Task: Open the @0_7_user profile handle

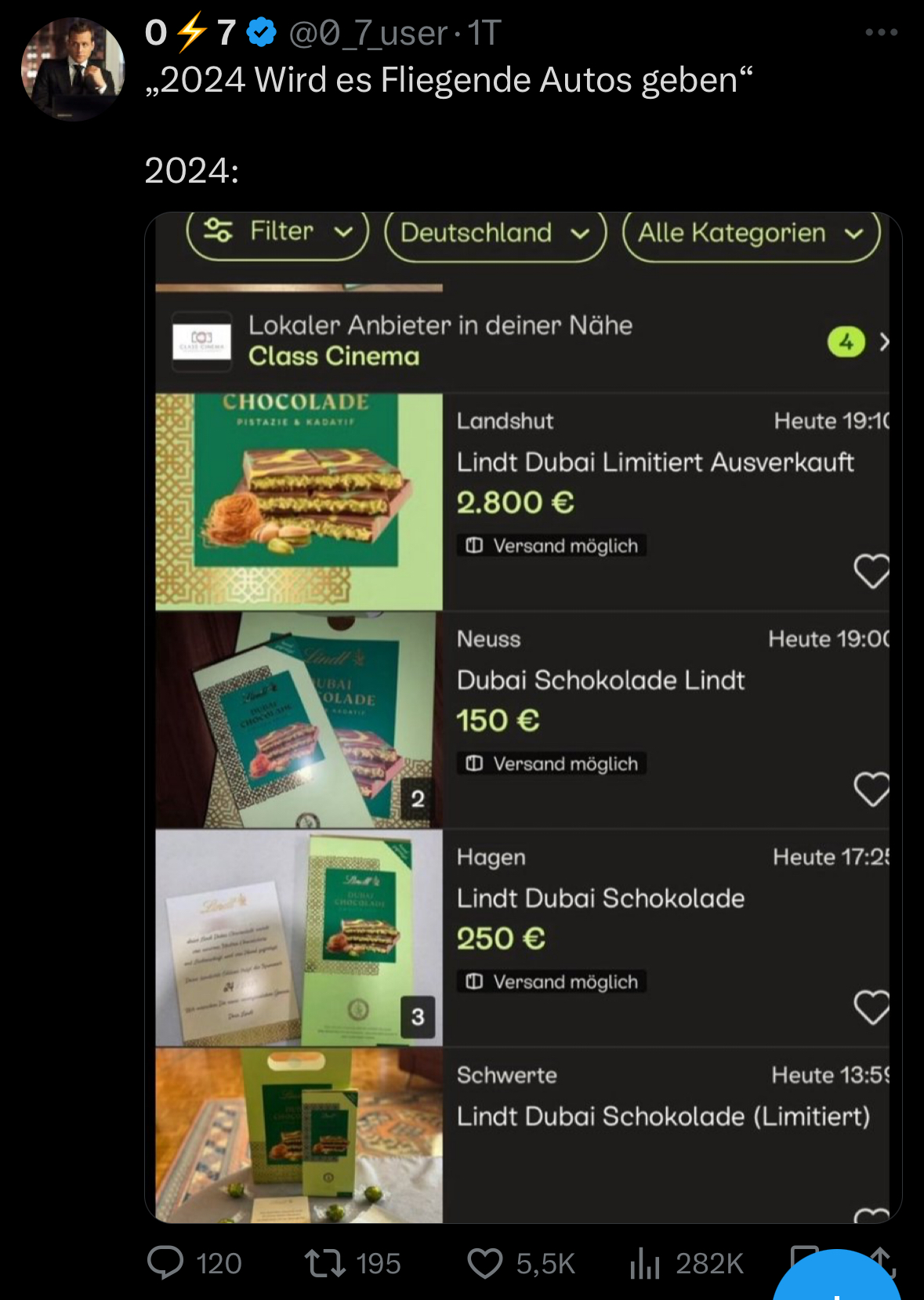Action: point(368,34)
